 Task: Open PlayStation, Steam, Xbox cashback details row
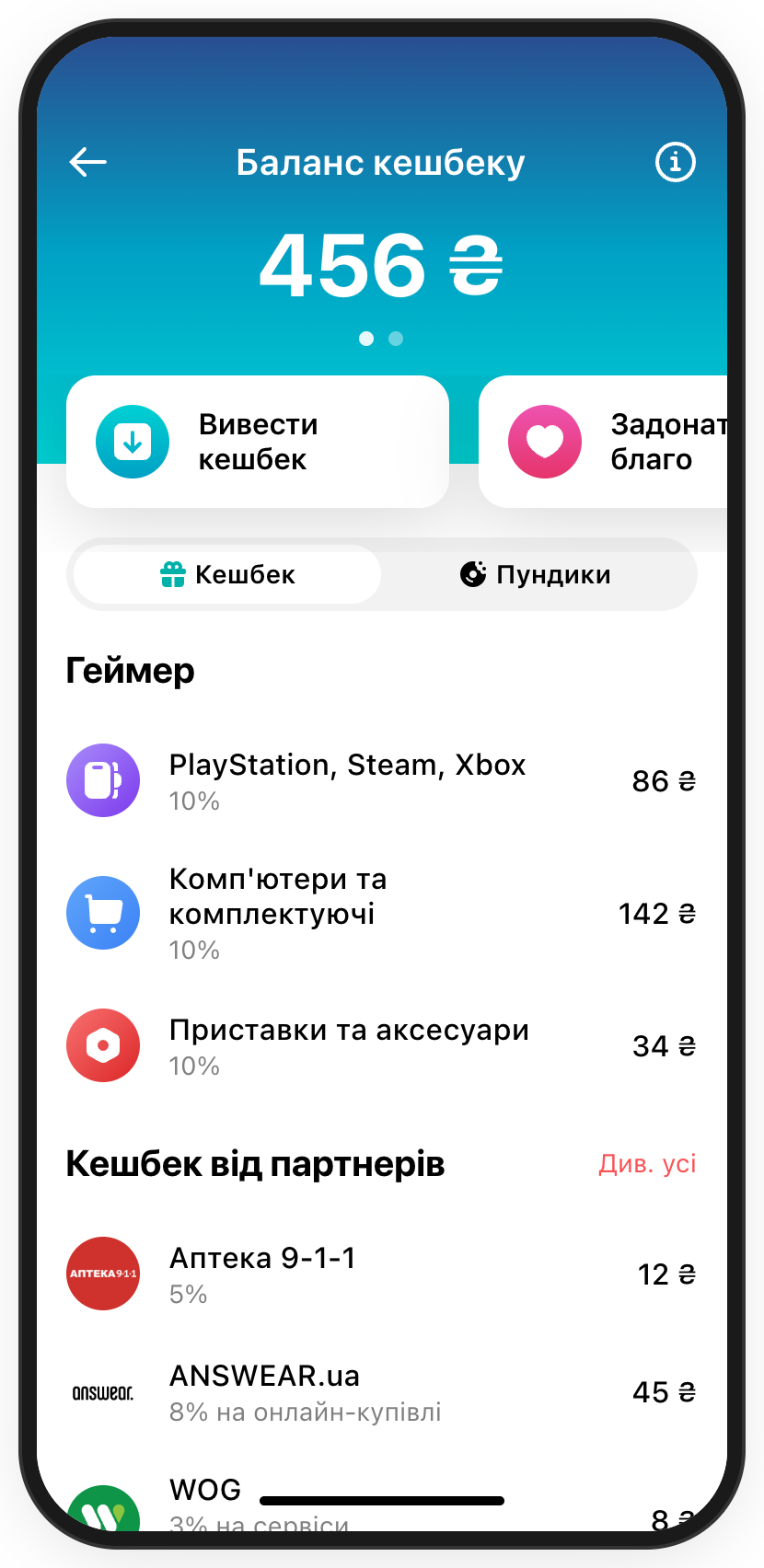tap(382, 780)
